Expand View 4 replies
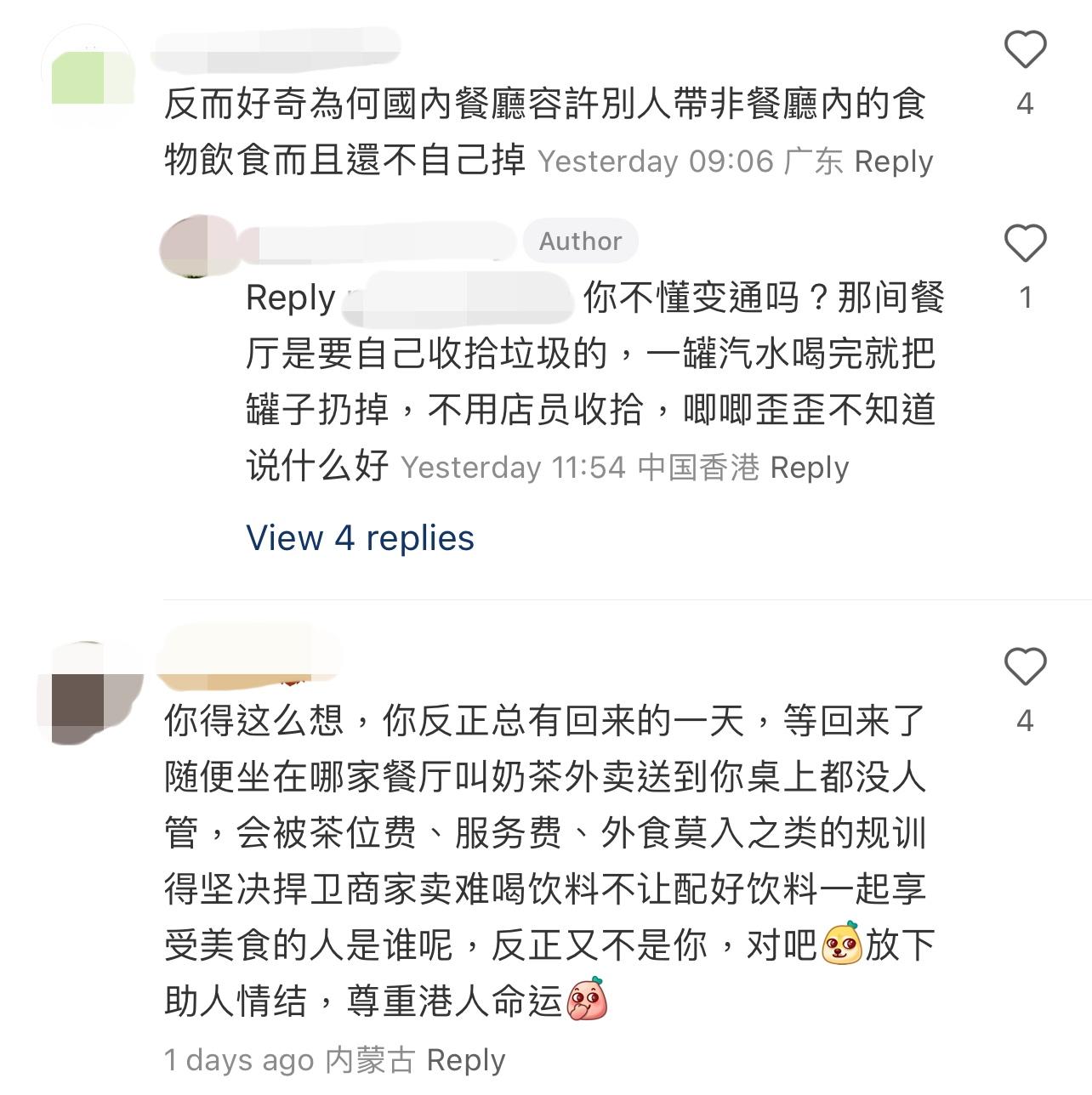 point(360,537)
